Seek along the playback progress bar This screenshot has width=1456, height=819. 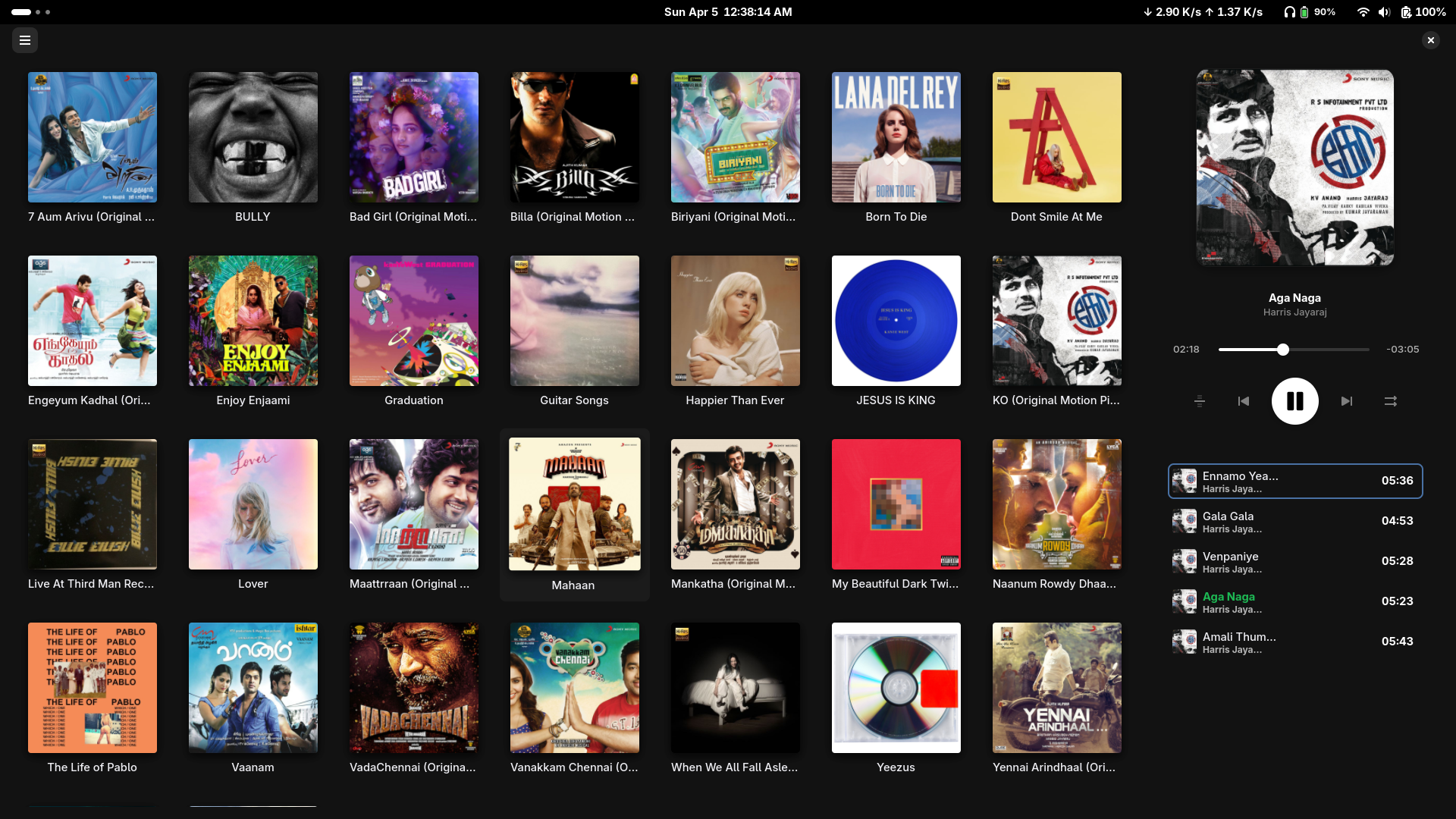[1294, 350]
